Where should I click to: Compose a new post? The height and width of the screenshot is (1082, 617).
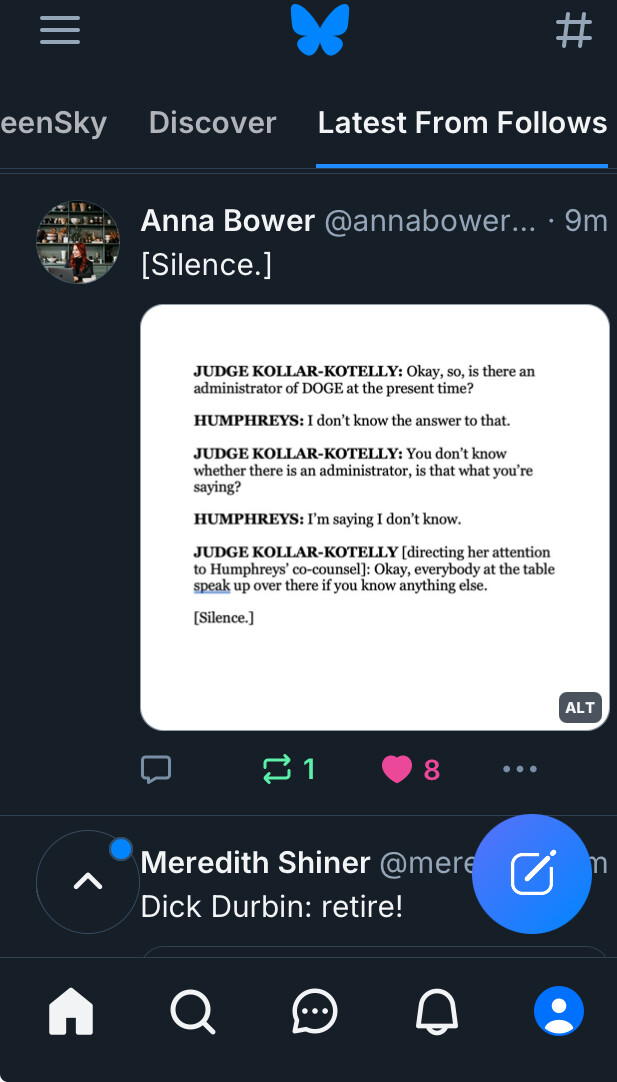click(531, 874)
